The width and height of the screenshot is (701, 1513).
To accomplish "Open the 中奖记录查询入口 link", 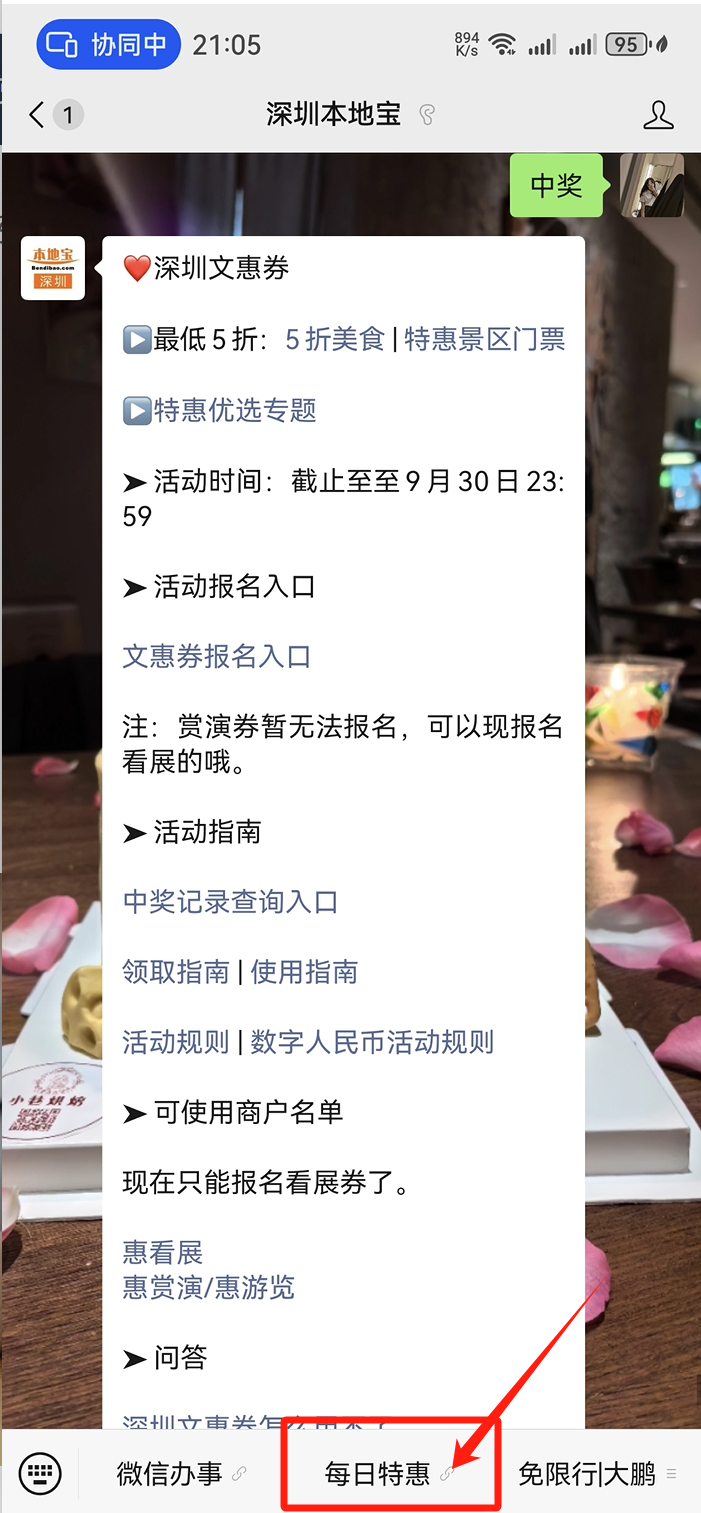I will [x=230, y=902].
